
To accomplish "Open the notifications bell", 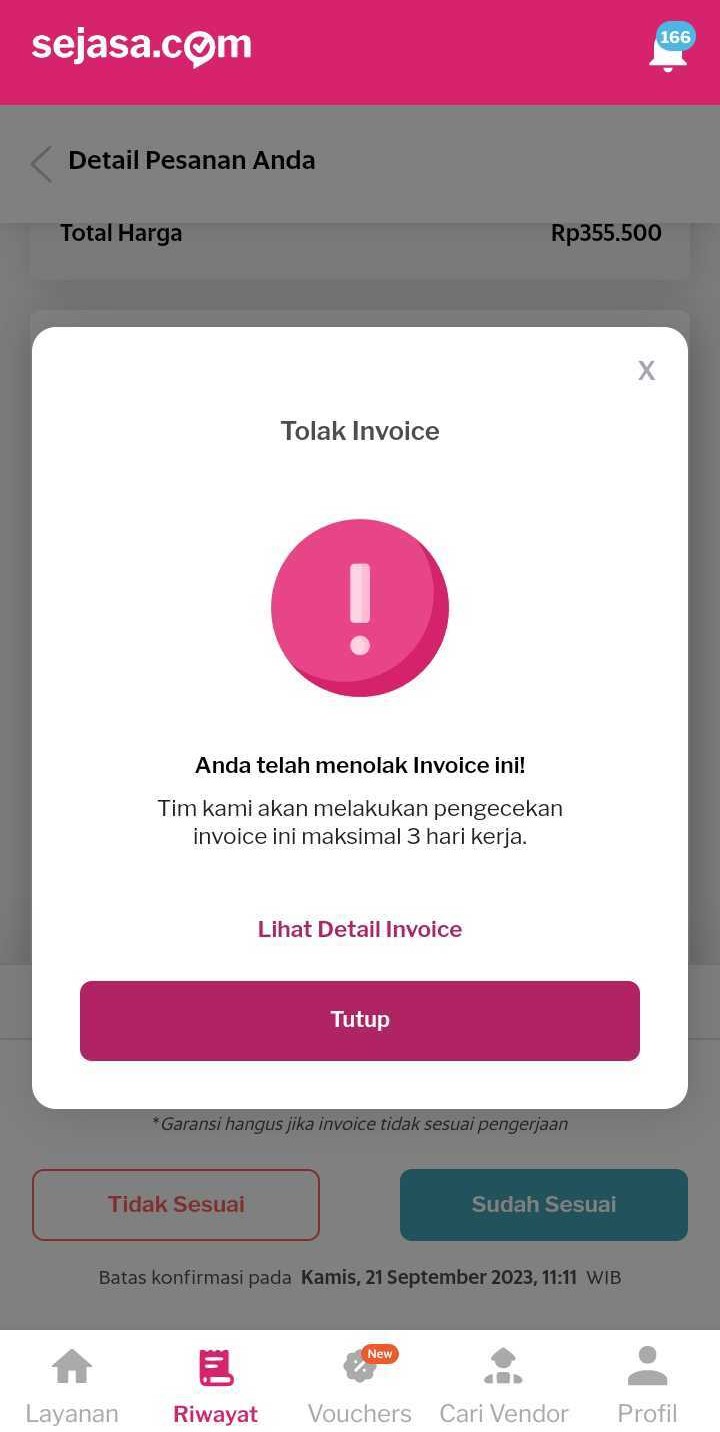I will (x=668, y=50).
